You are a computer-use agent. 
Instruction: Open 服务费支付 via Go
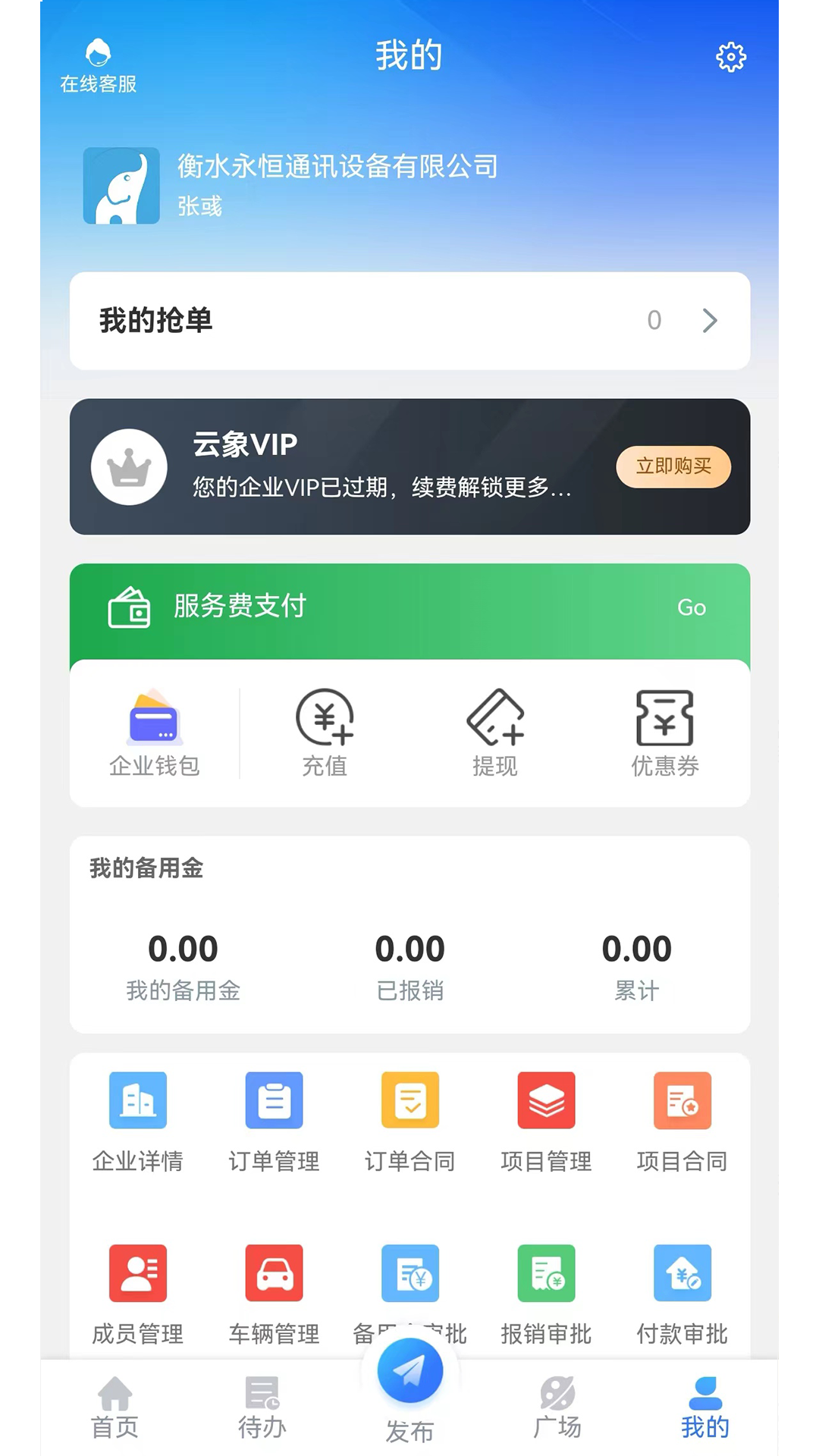691,607
